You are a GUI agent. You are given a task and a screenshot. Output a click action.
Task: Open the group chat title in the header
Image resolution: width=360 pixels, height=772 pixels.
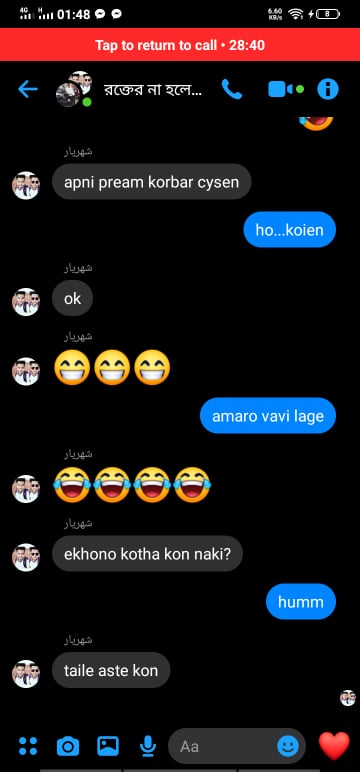[x=153, y=90]
